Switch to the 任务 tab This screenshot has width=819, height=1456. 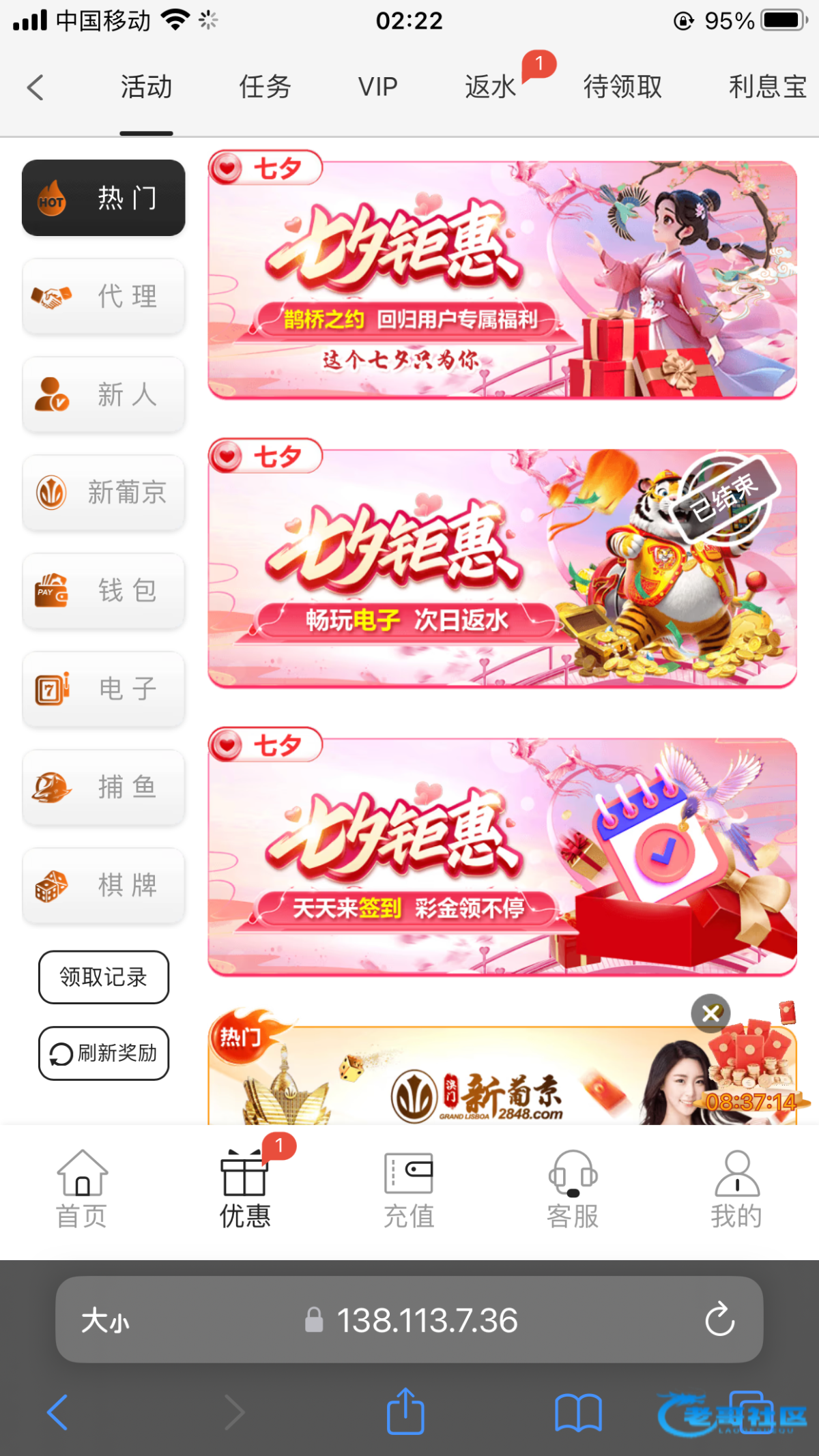[265, 87]
